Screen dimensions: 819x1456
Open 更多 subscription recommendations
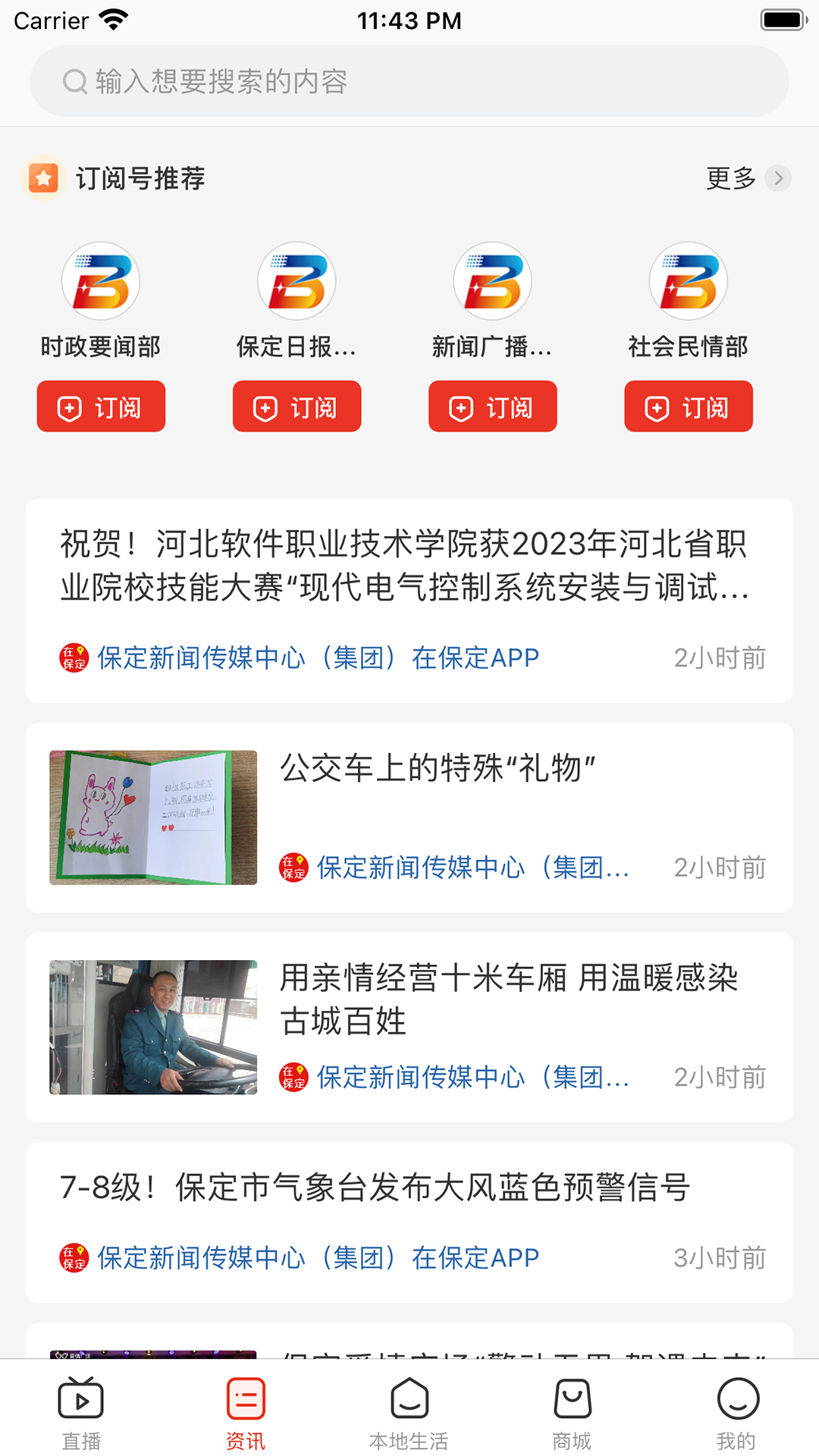[747, 178]
